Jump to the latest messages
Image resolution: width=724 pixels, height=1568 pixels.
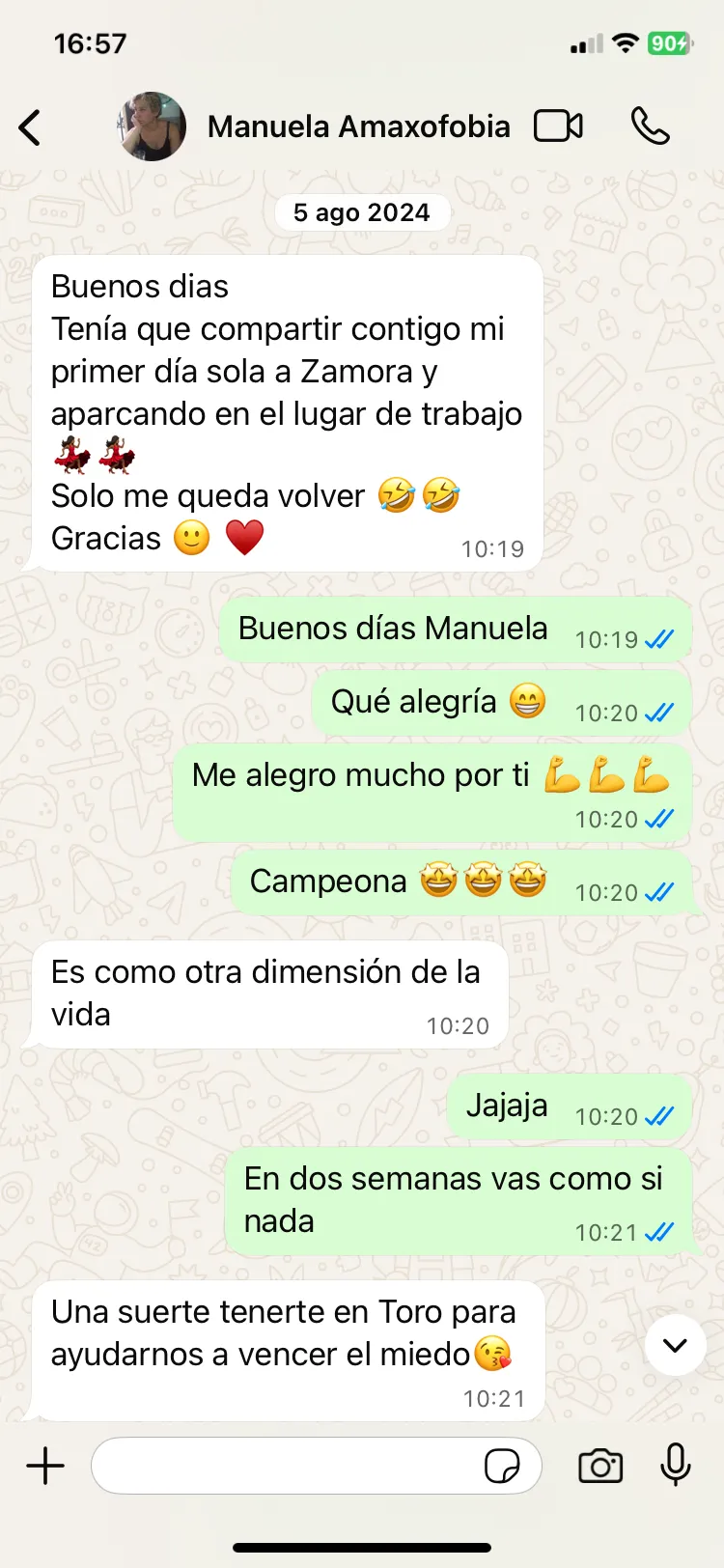[x=675, y=1345]
